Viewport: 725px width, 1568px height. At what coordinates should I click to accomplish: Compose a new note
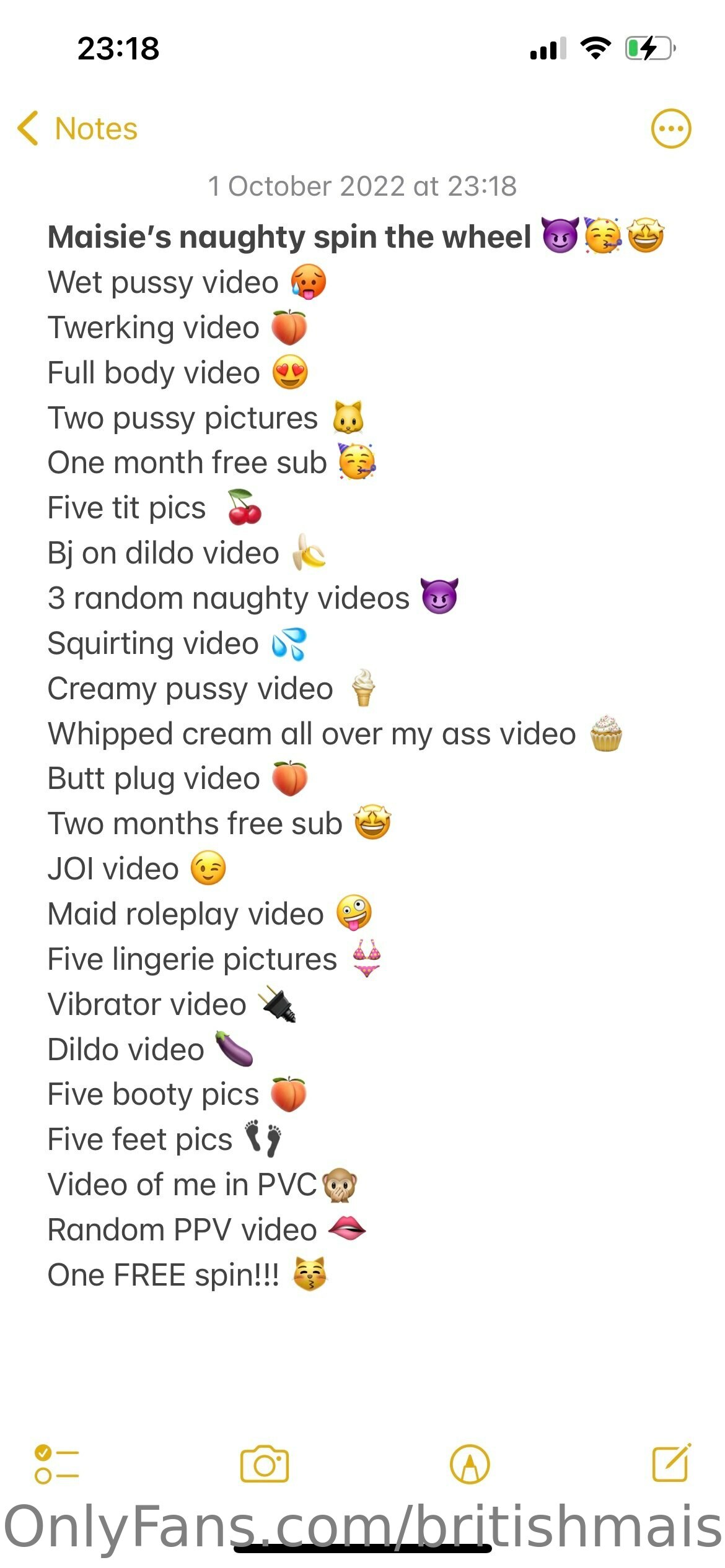tap(672, 1463)
